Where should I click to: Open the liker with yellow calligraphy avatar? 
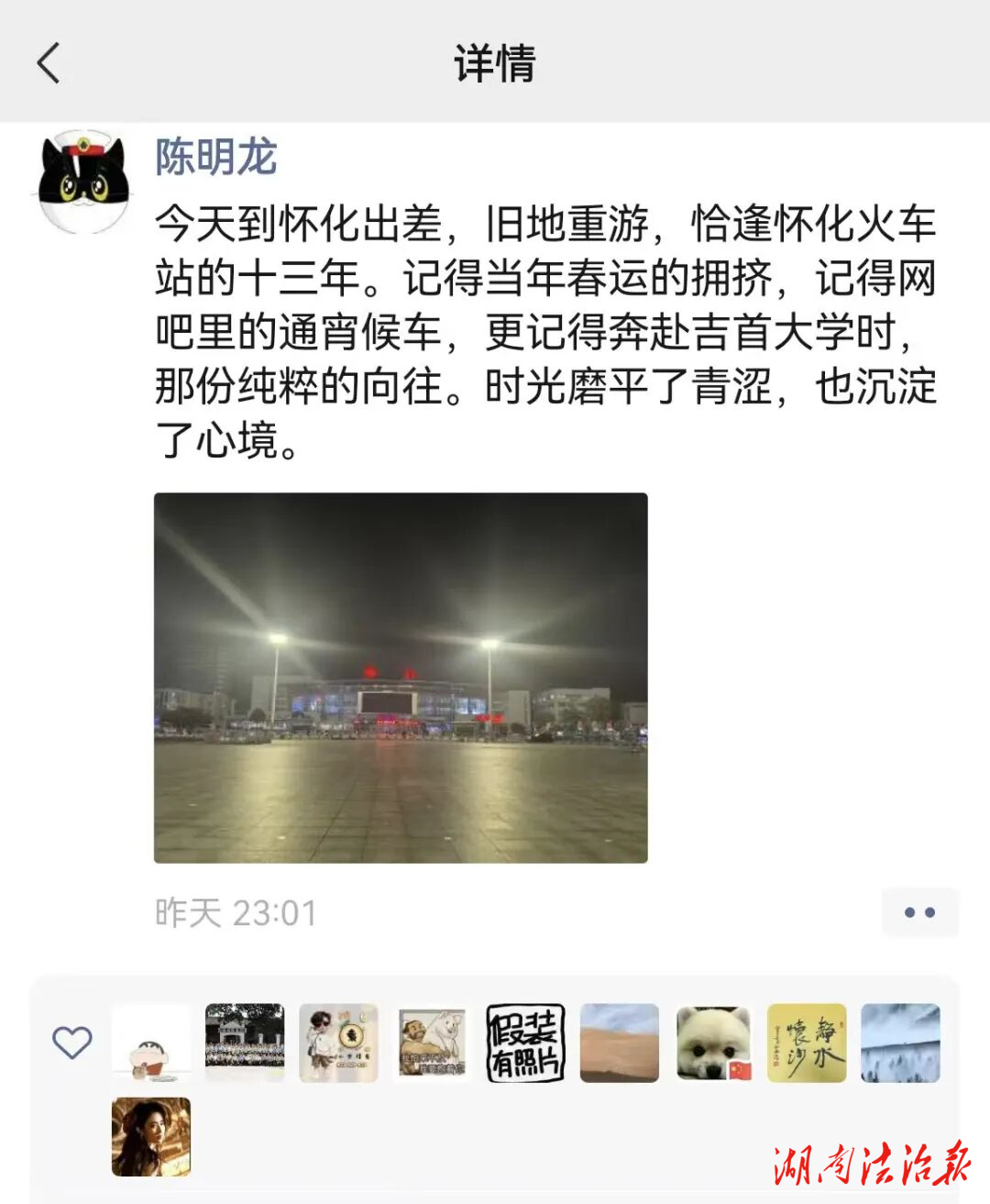tap(807, 1043)
